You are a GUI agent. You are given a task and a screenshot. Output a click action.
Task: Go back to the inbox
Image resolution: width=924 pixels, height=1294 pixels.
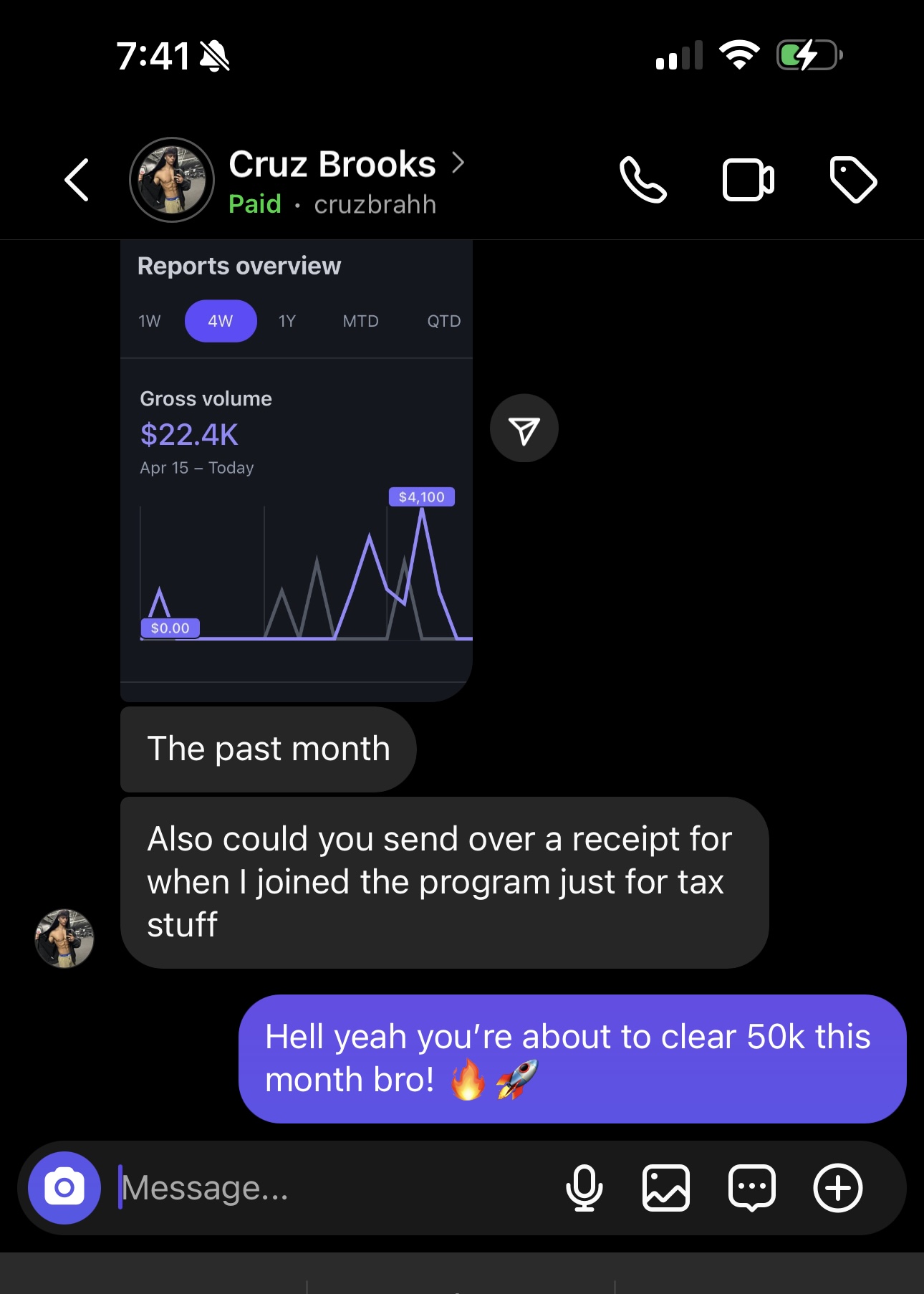77,180
